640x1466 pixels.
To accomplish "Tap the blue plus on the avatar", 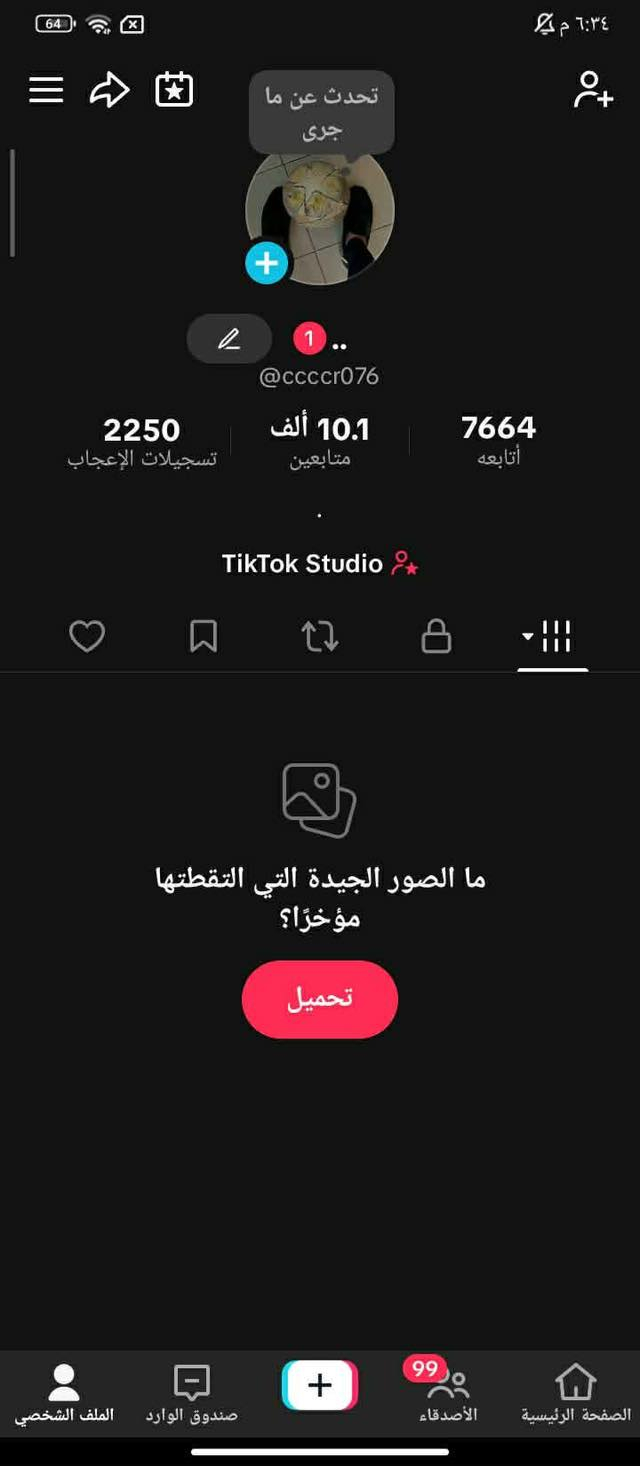I will pyautogui.click(x=266, y=263).
